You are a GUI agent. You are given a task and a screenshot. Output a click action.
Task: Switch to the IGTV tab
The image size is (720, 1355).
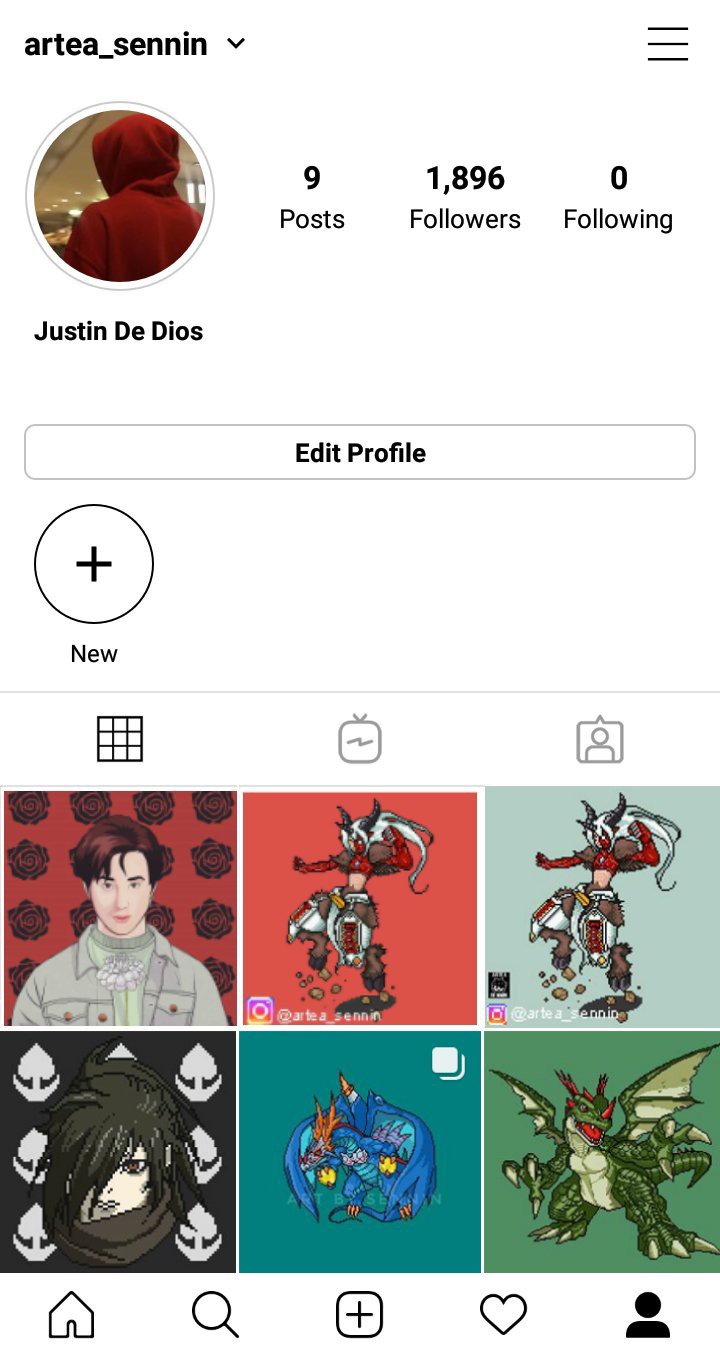click(x=360, y=740)
